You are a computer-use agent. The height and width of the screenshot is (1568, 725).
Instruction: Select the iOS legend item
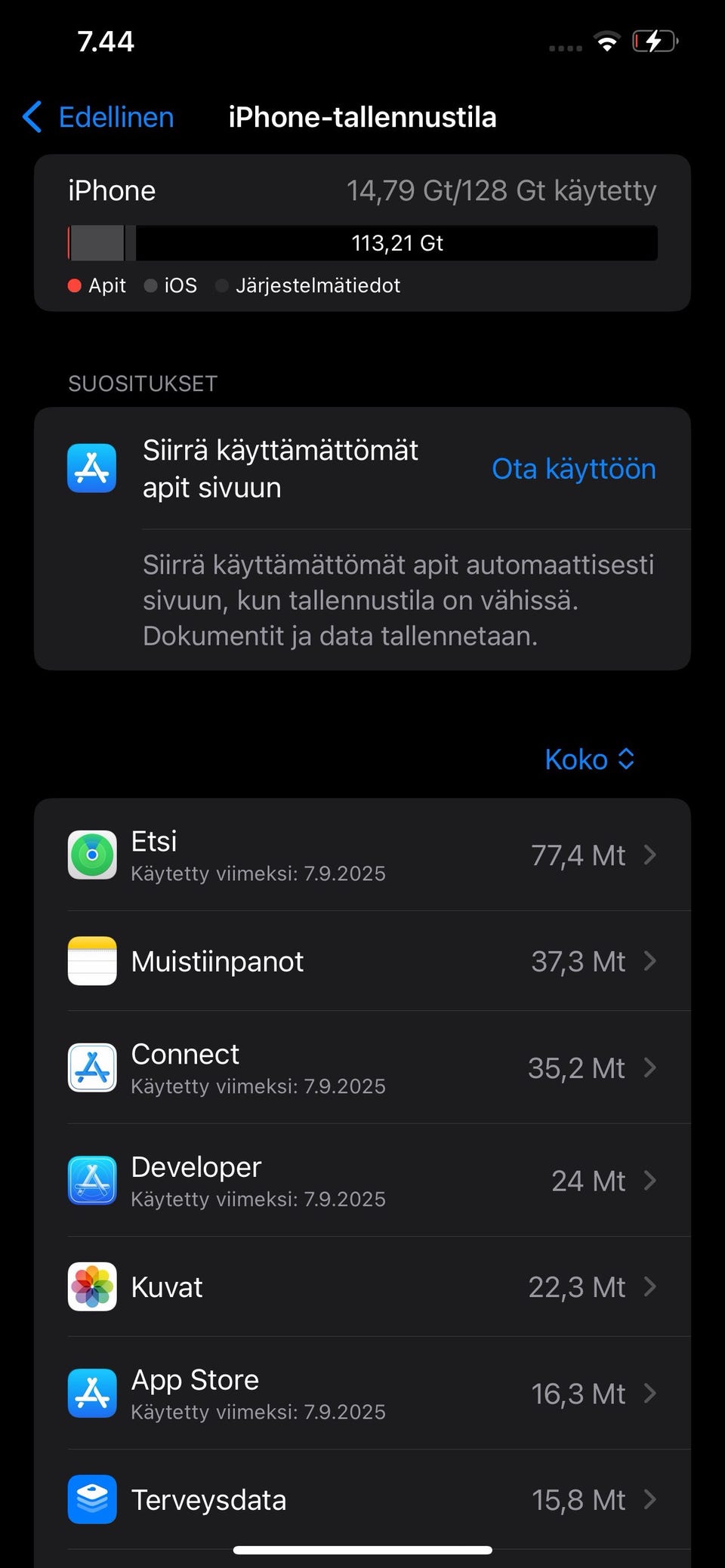click(170, 285)
